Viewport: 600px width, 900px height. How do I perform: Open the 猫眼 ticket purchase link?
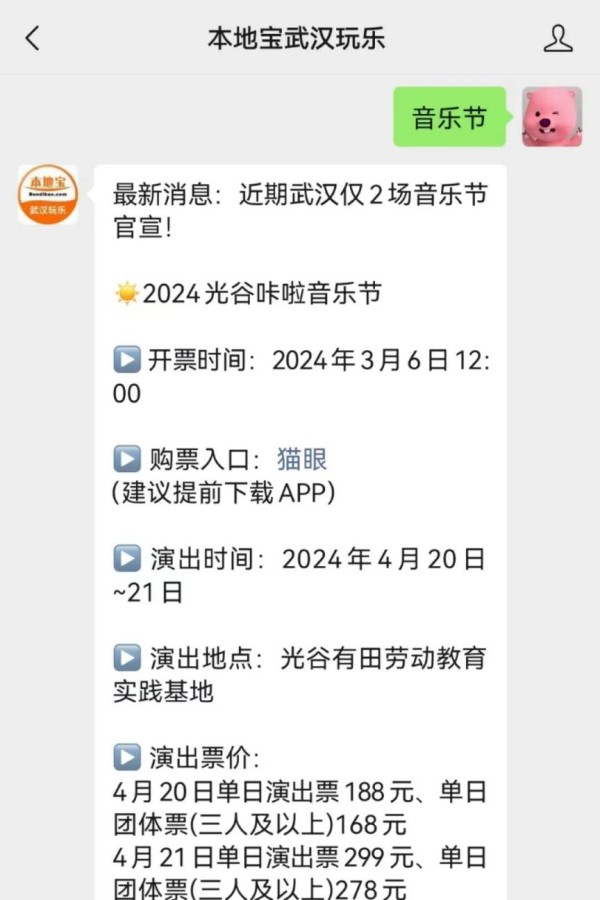click(x=302, y=459)
